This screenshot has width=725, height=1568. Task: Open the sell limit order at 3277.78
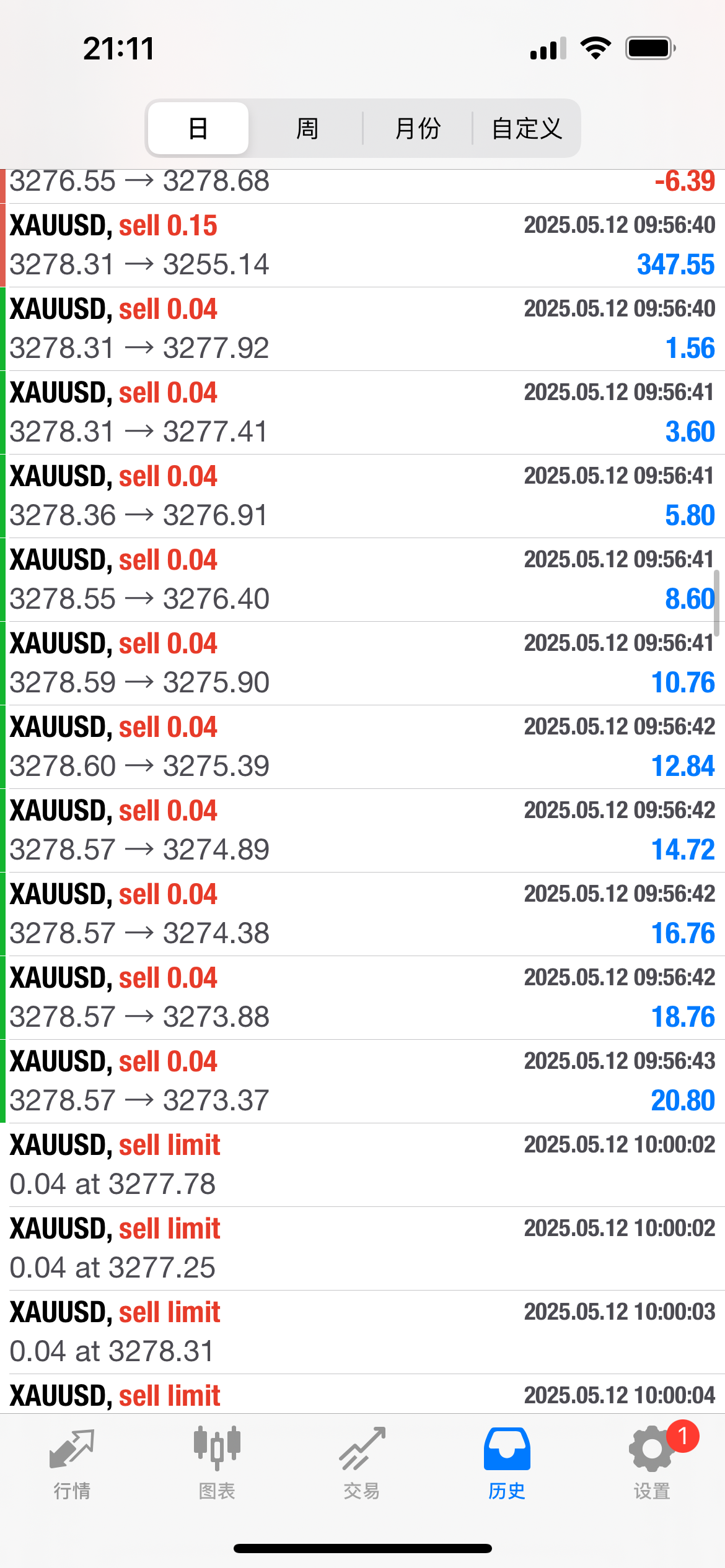(362, 1165)
